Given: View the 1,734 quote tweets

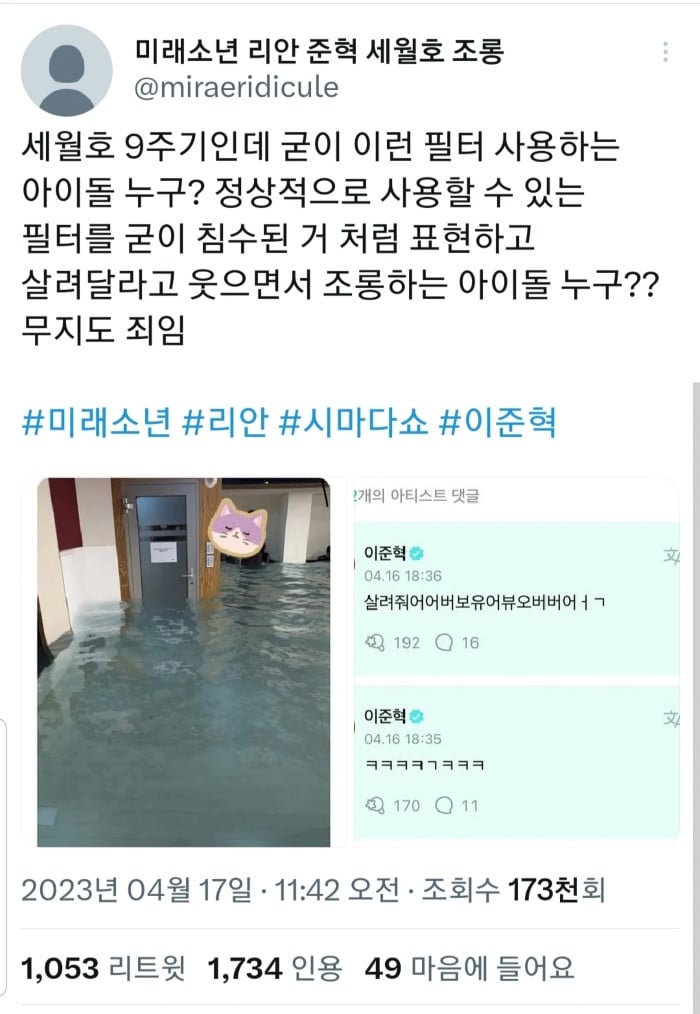Looking at the screenshot, I should coord(274,968).
